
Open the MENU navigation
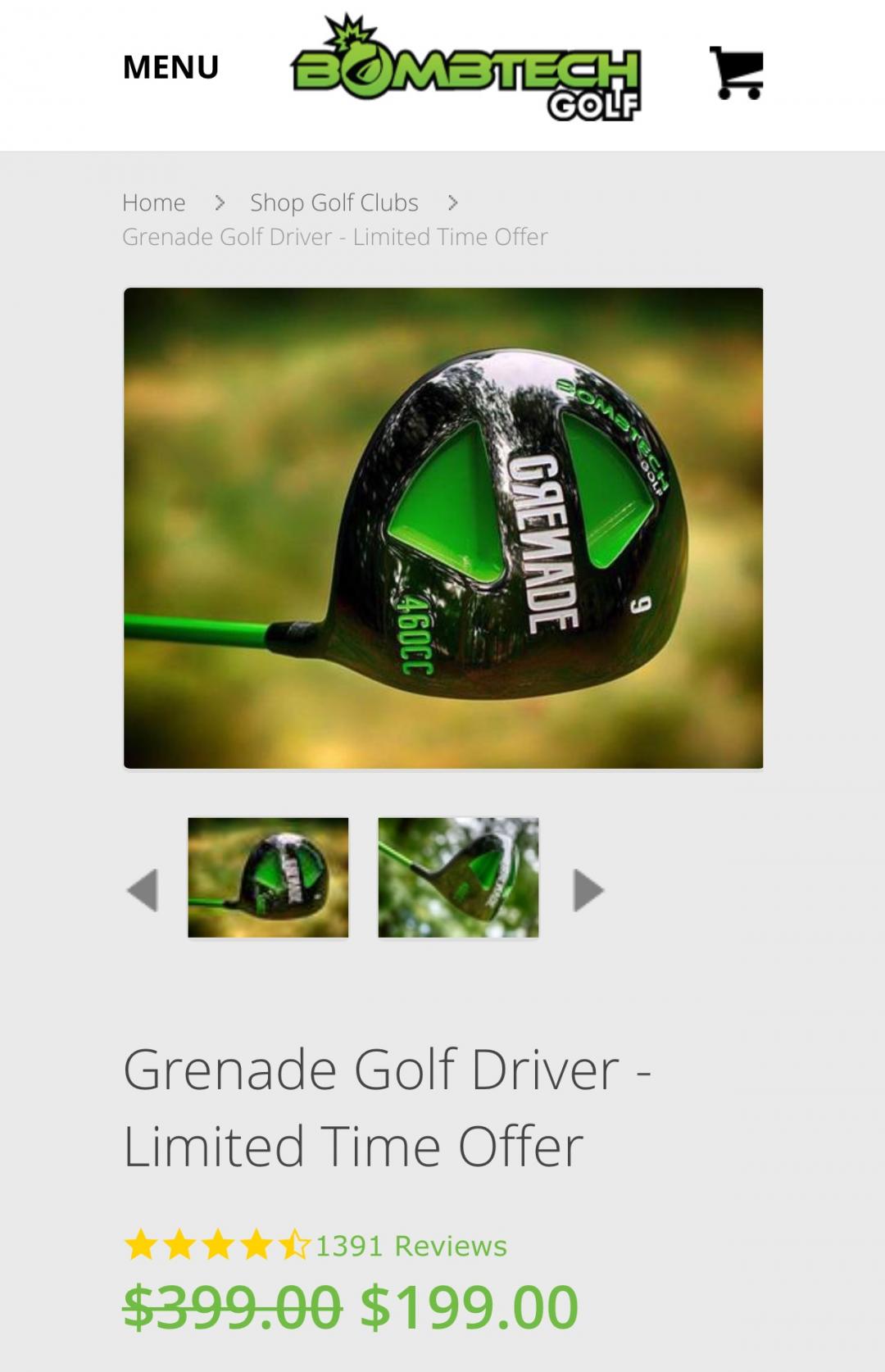coord(170,67)
